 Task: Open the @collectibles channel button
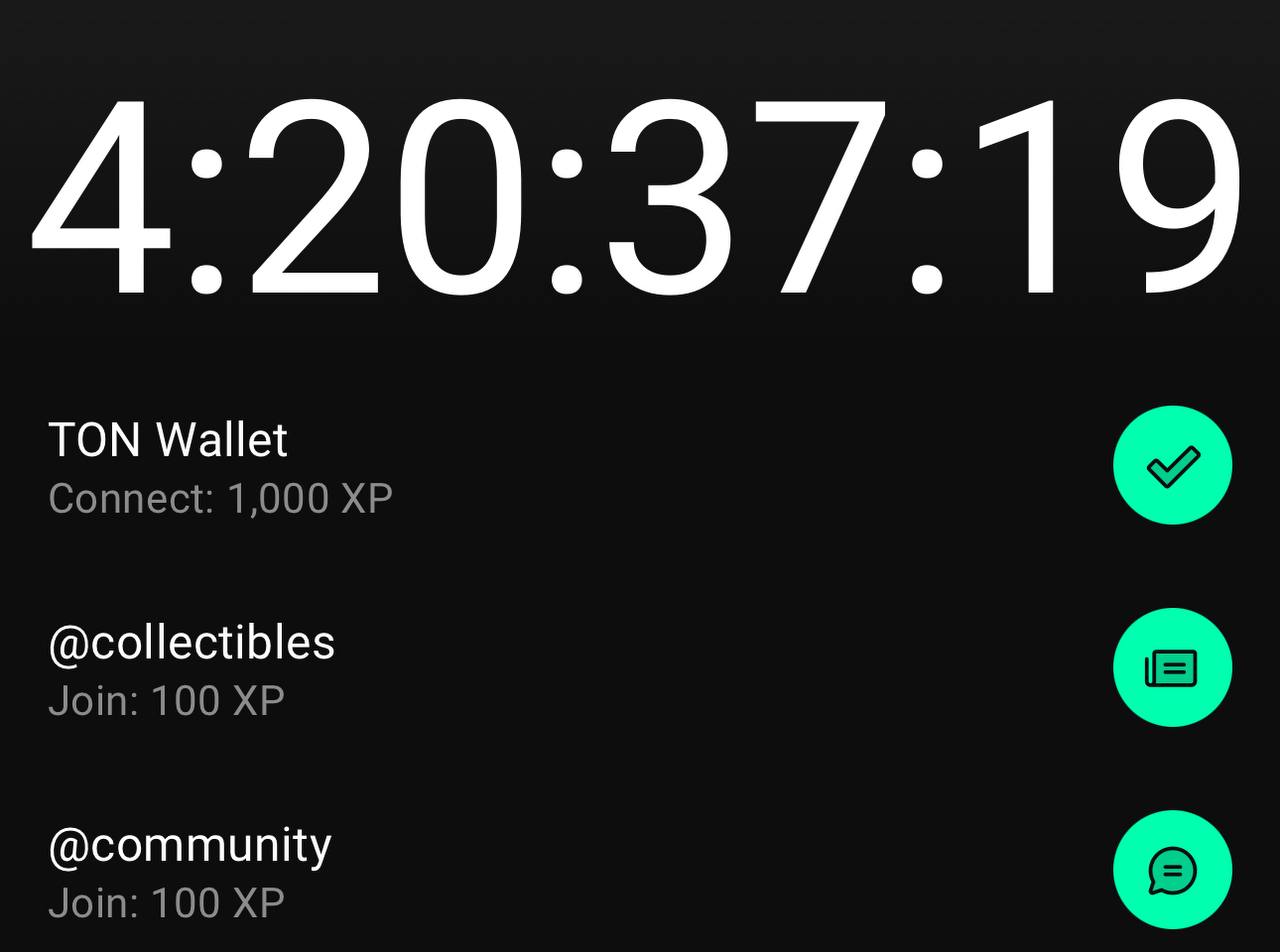point(1172,667)
